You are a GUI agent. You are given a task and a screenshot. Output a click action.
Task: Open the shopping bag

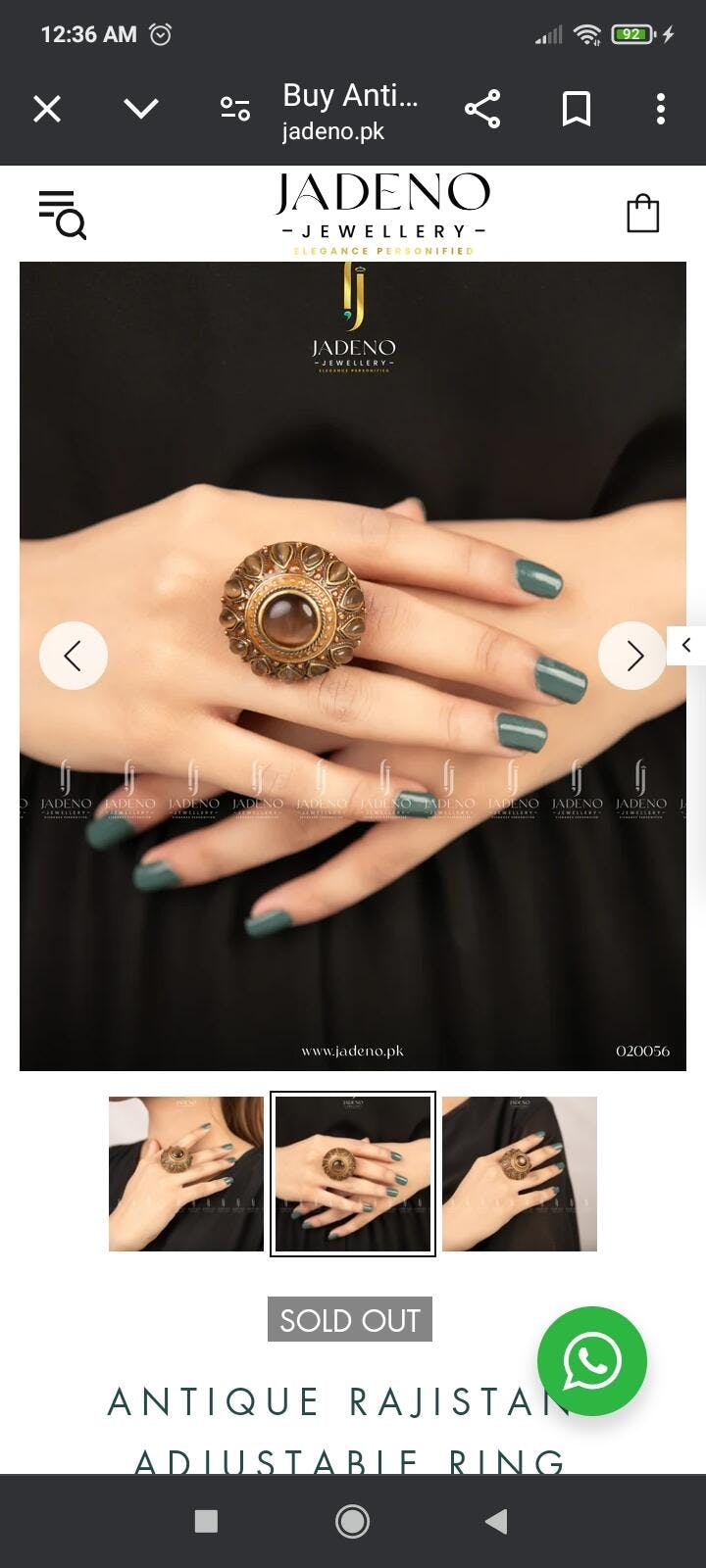tap(642, 213)
